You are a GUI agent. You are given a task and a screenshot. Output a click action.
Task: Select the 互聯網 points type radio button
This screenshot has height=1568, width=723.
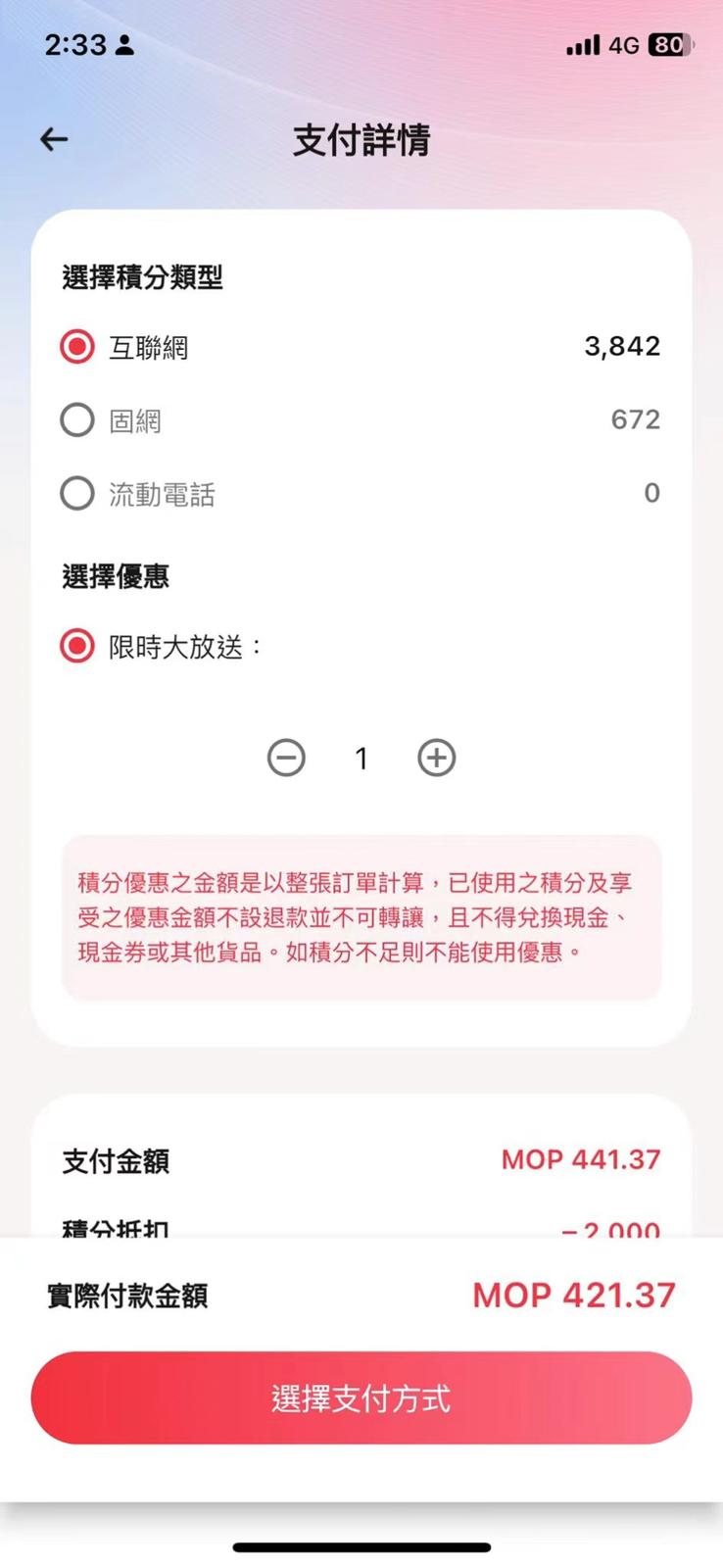[76, 346]
